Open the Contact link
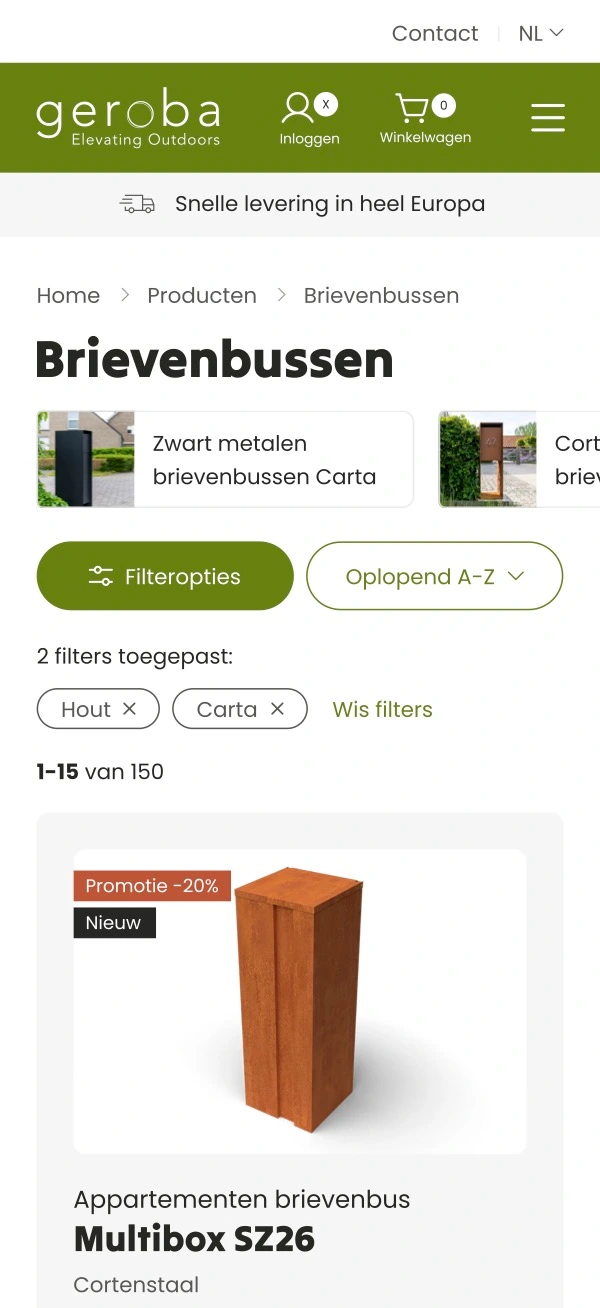600x1308 pixels. pyautogui.click(x=435, y=33)
